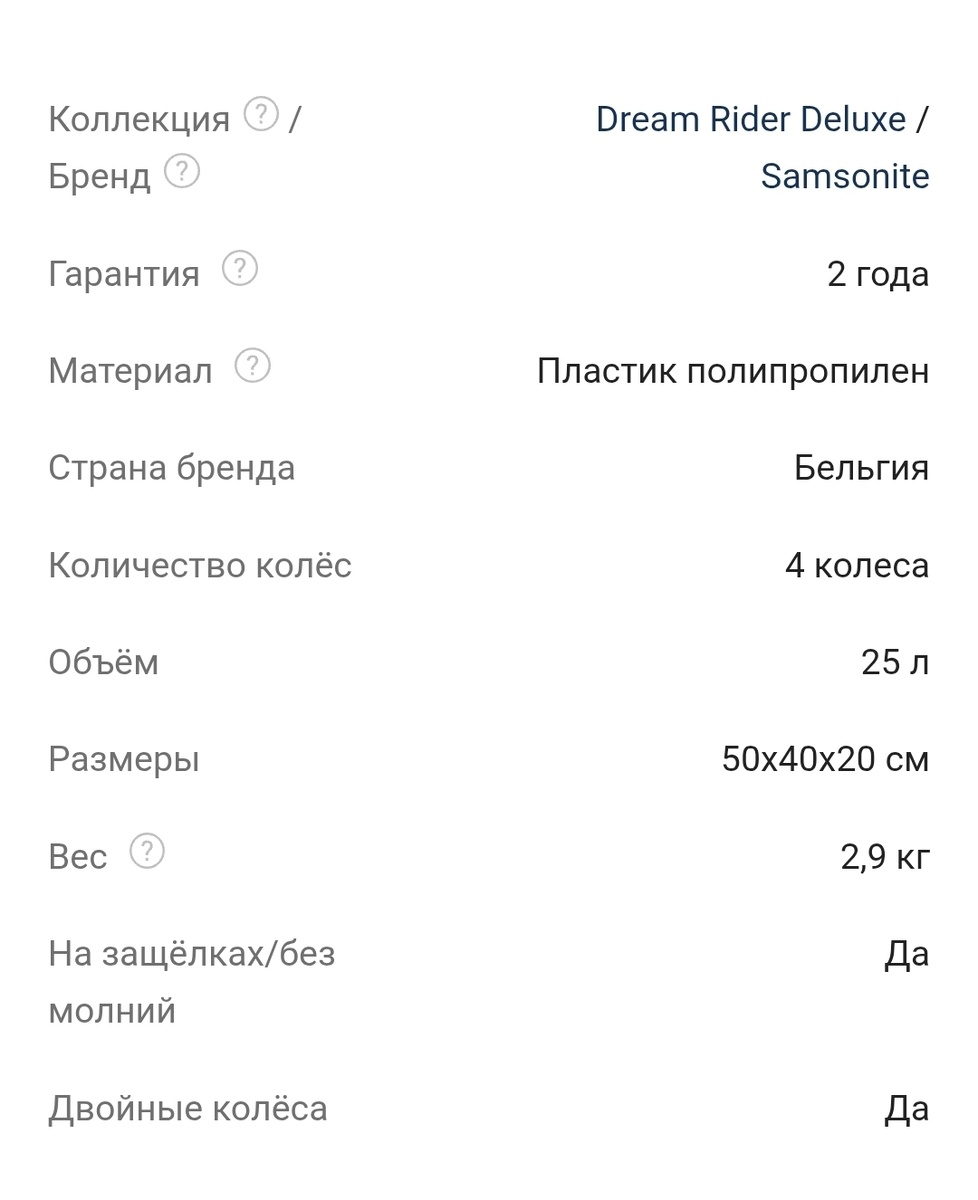The height and width of the screenshot is (1200, 978).
Task: Select the material Пластик полипропилен
Action: (x=733, y=370)
